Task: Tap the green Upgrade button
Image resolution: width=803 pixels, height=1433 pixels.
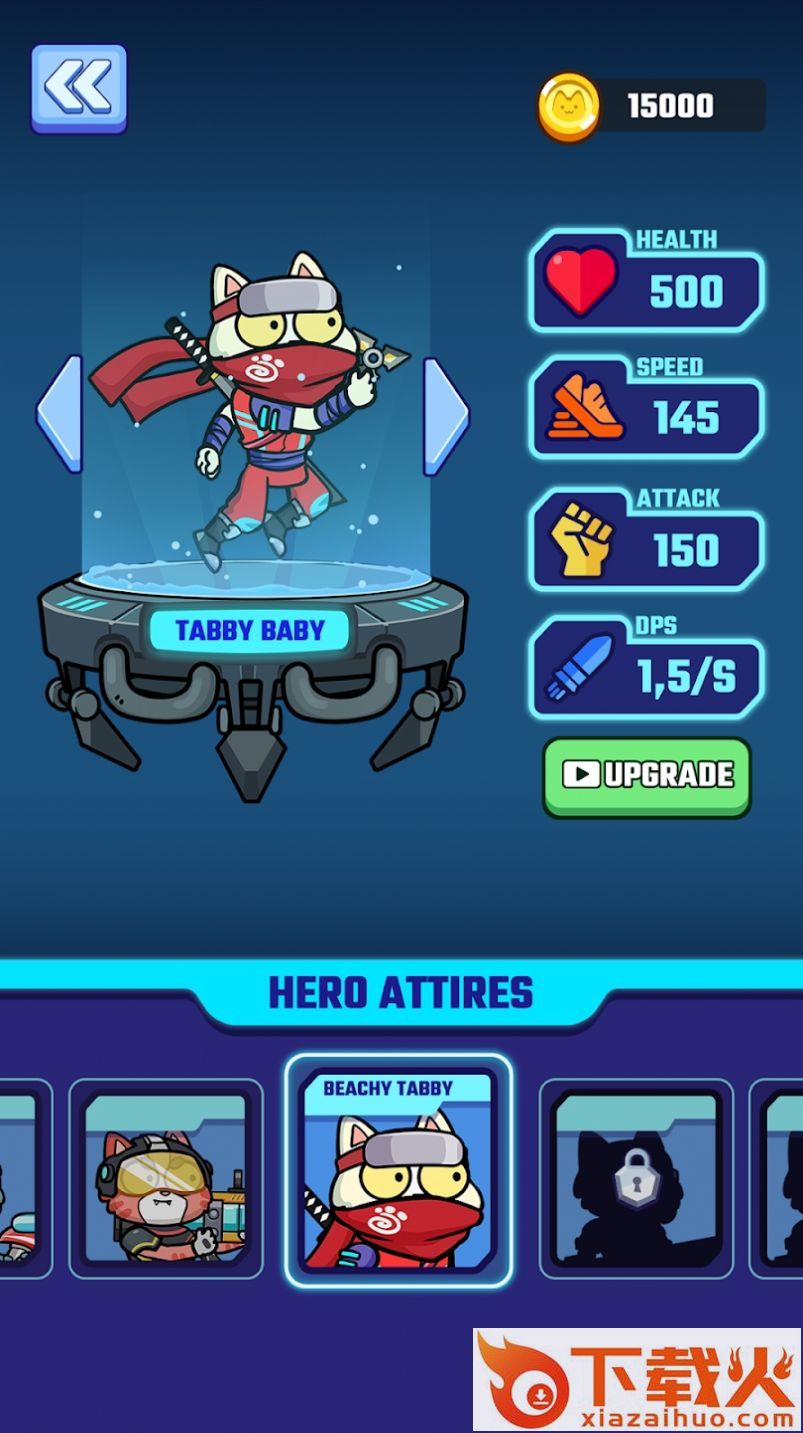Action: tap(647, 777)
